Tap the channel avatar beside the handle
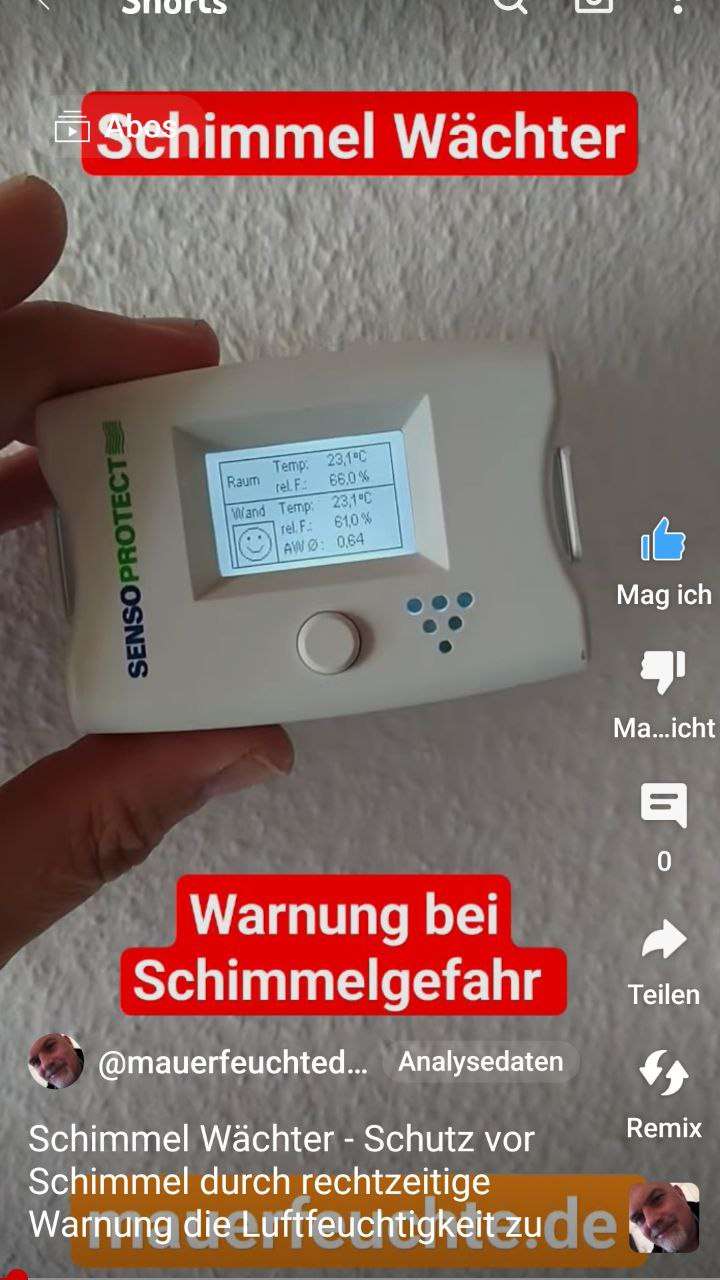The width and height of the screenshot is (720, 1280). (56, 1062)
